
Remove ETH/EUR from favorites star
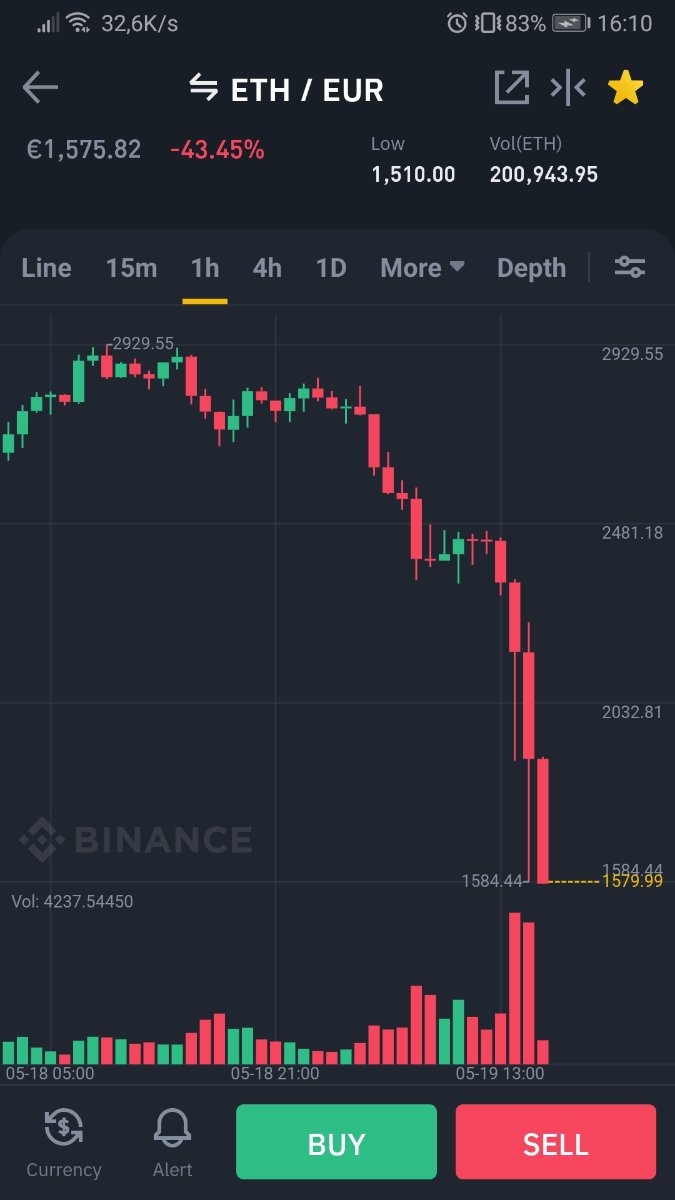point(626,88)
